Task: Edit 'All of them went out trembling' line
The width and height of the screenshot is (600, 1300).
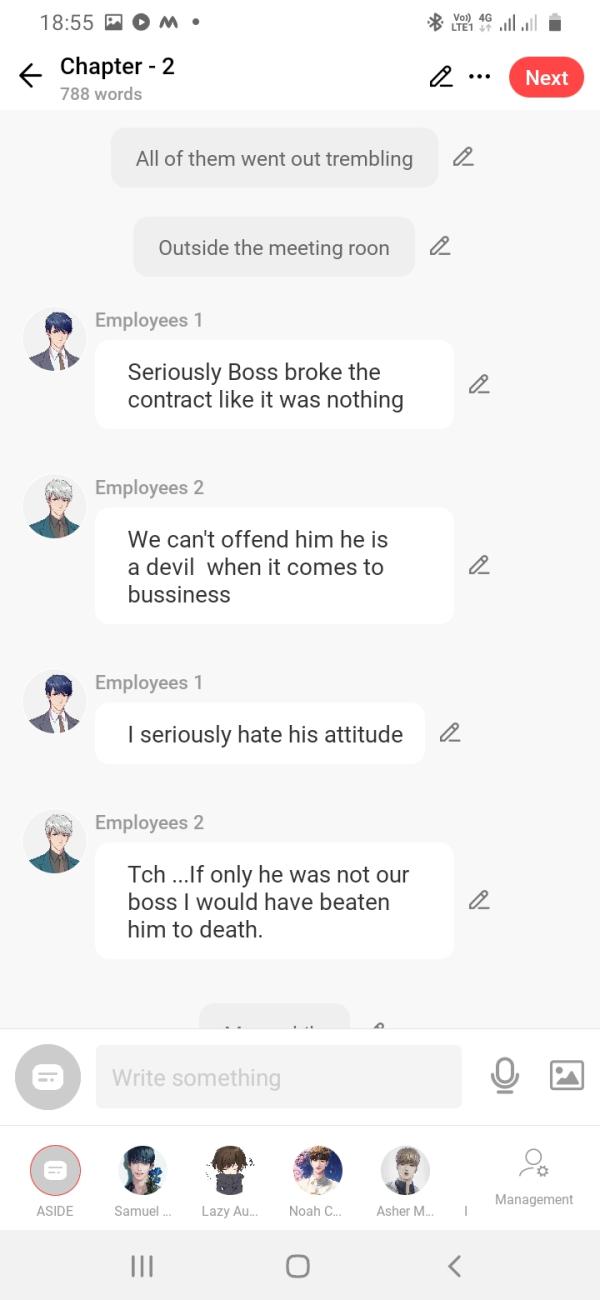Action: click(463, 157)
